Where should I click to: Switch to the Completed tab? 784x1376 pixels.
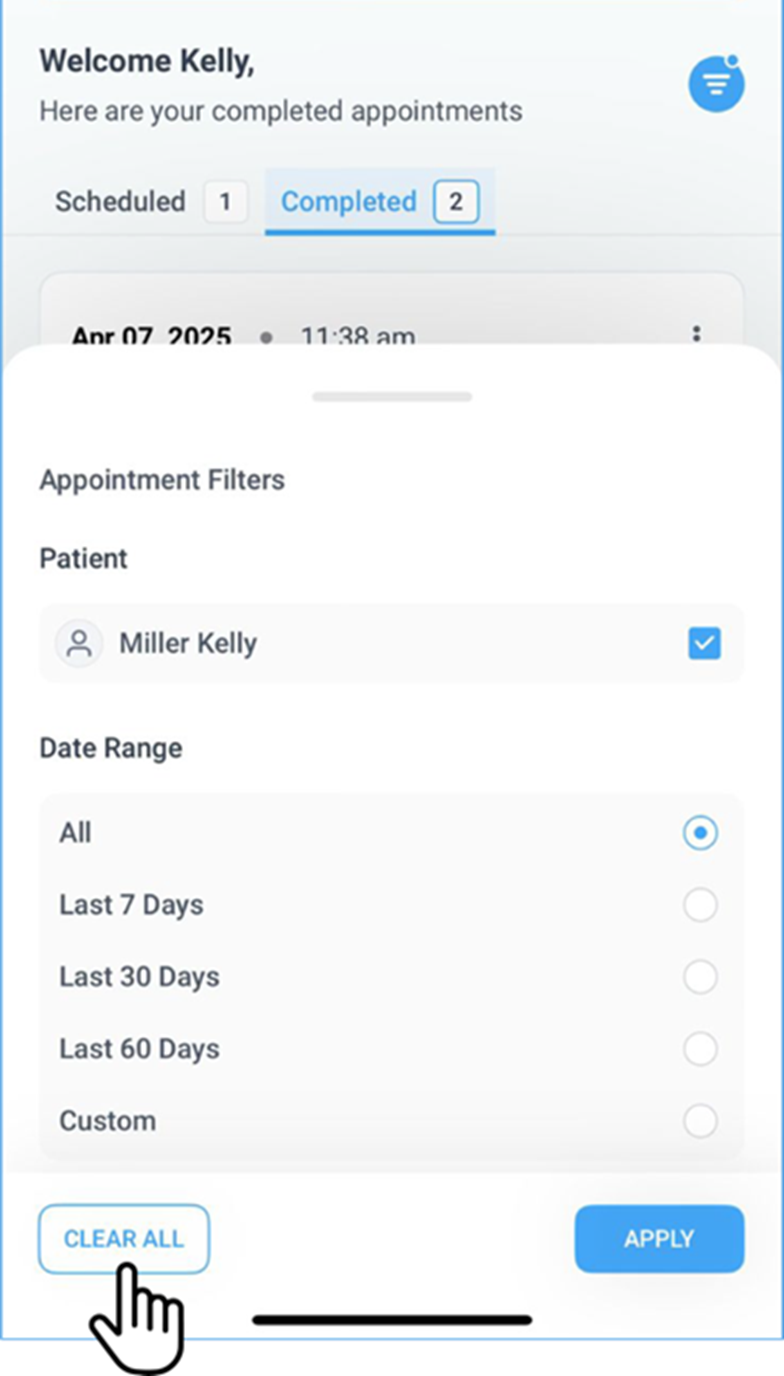379,202
